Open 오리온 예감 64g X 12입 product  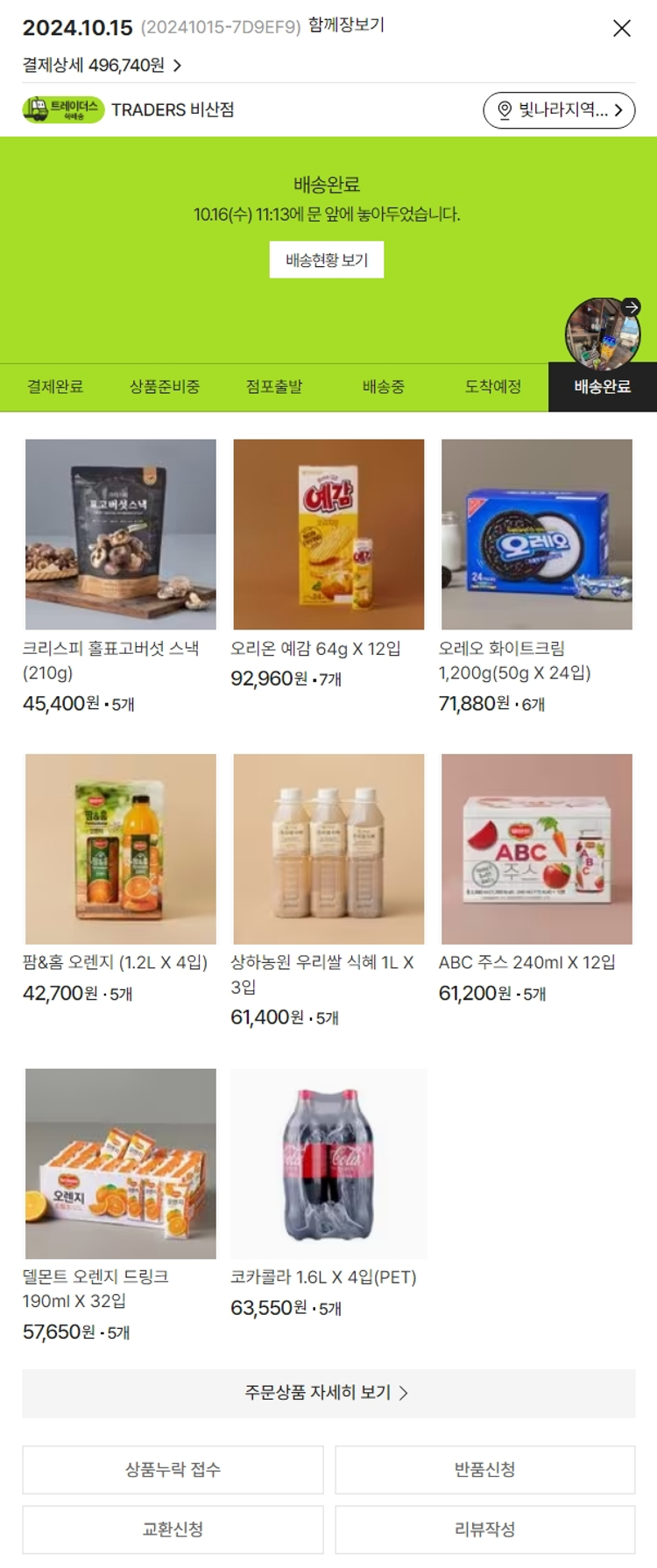coord(328,534)
